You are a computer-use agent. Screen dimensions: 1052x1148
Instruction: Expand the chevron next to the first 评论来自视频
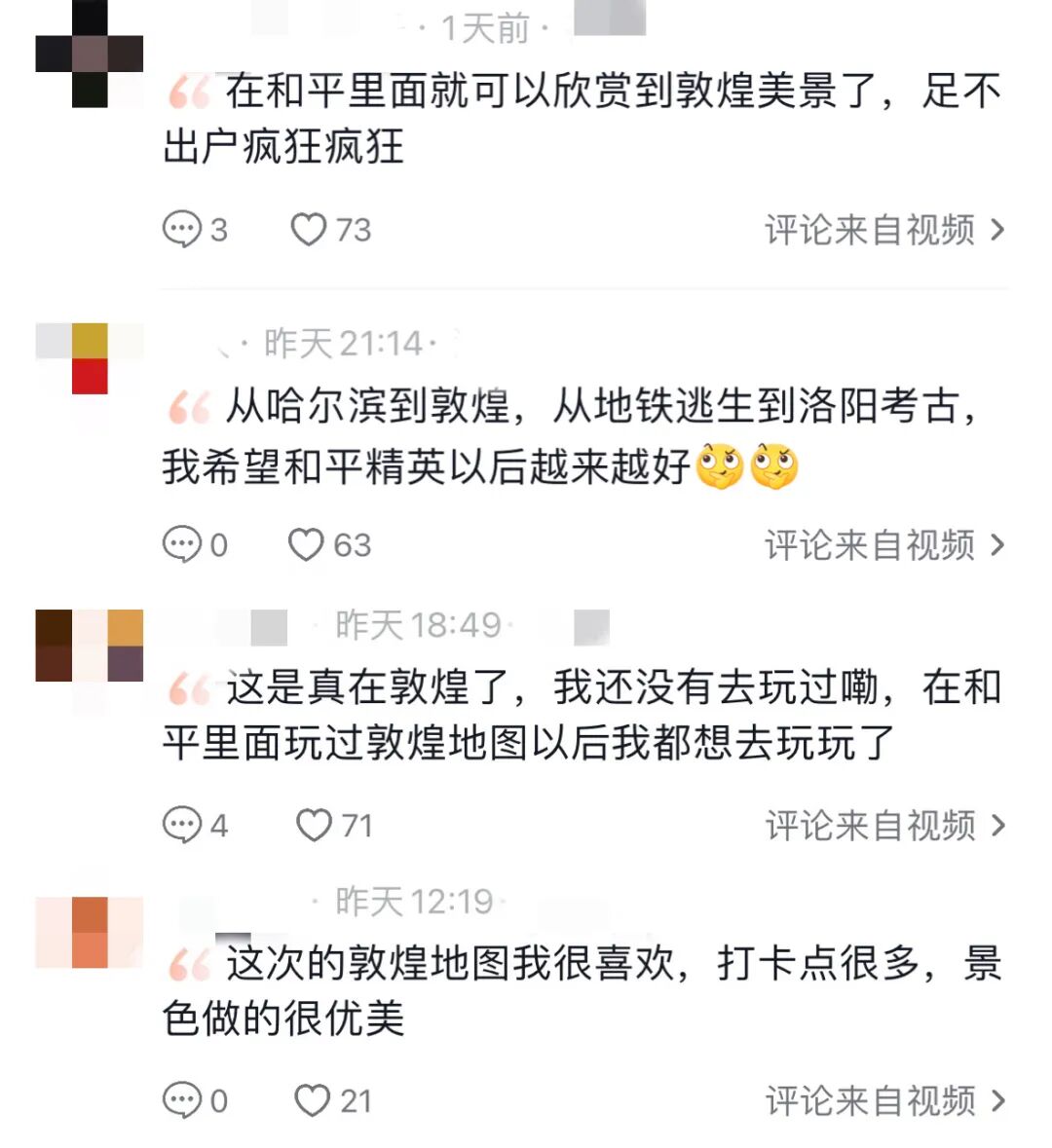pyautogui.click(x=998, y=230)
